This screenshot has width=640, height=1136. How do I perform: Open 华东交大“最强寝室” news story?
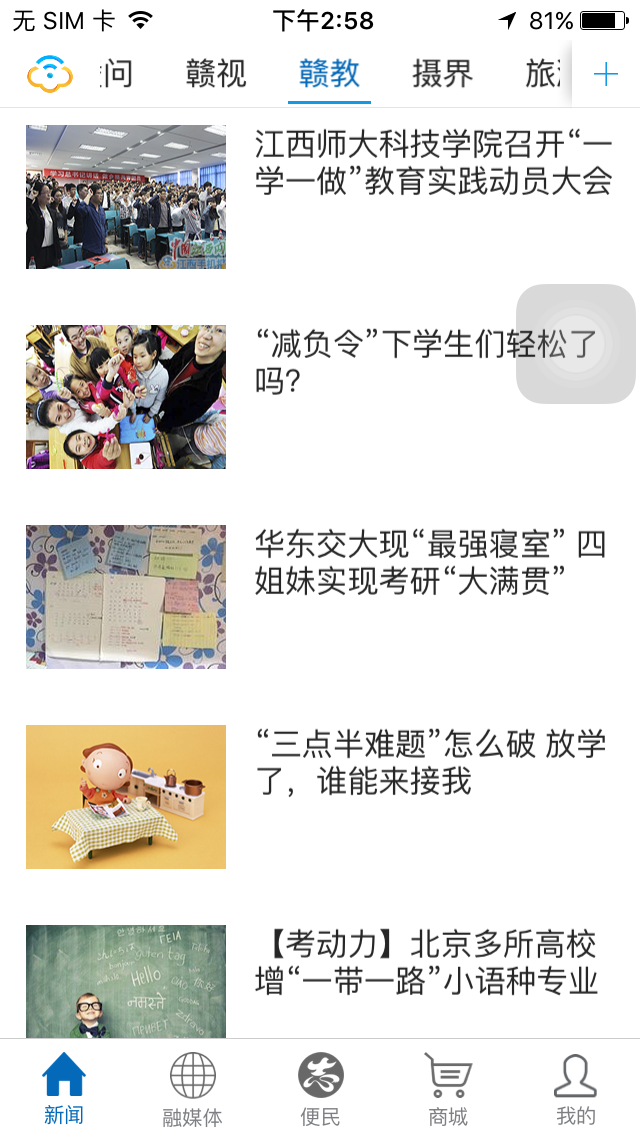(430, 563)
